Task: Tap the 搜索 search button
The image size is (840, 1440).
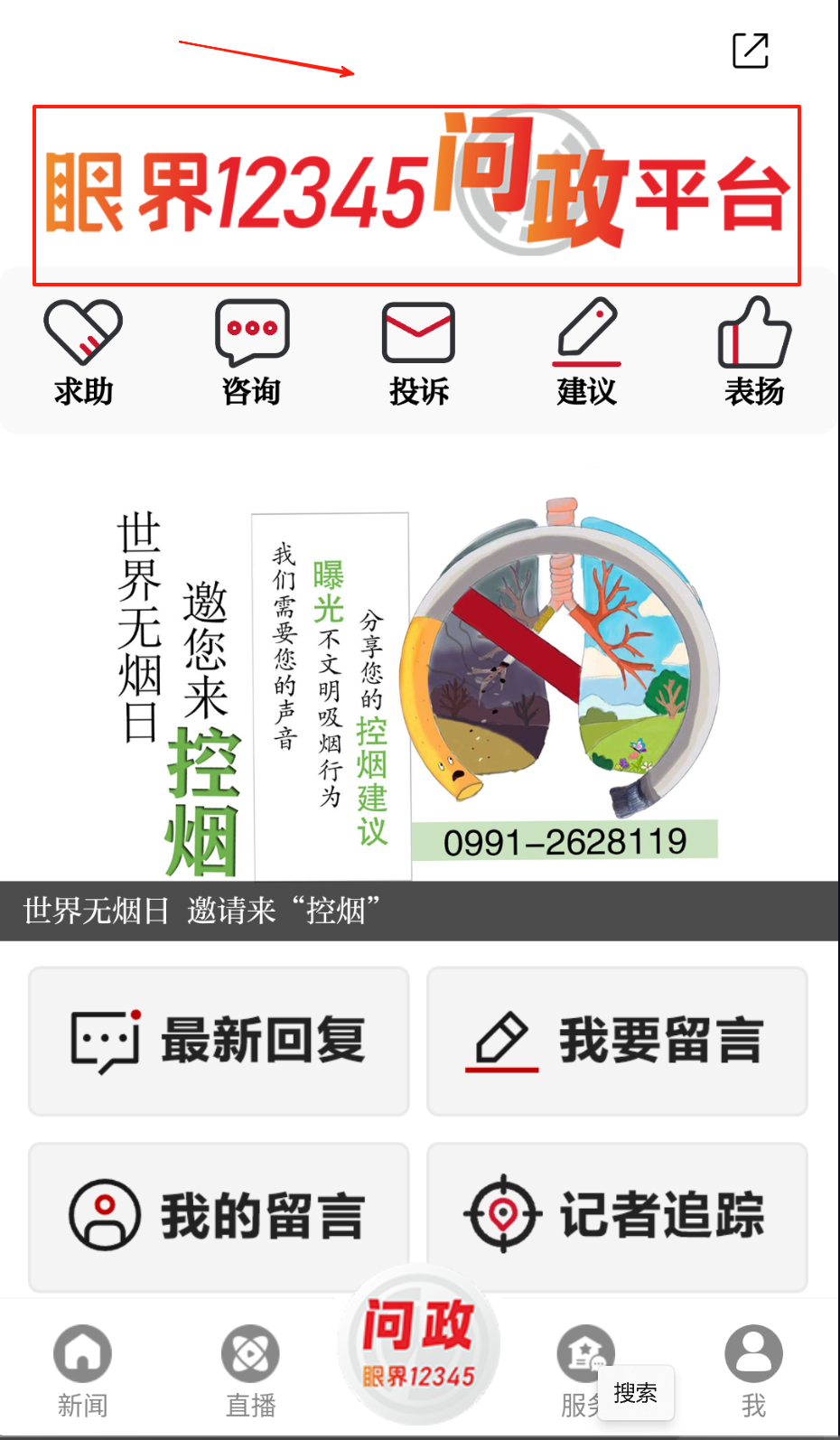Action: tap(635, 1393)
